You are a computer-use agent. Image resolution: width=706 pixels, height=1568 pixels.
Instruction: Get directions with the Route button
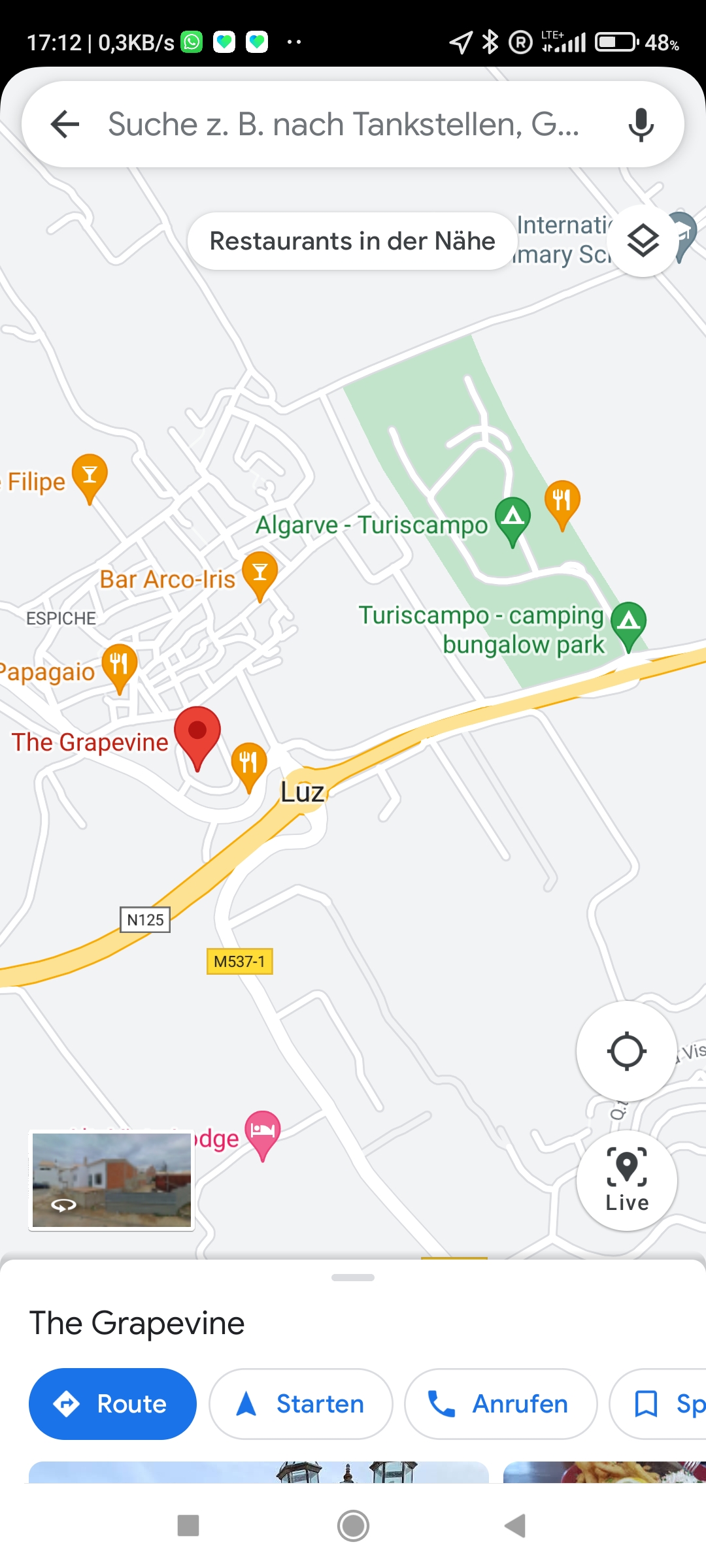click(x=112, y=1404)
